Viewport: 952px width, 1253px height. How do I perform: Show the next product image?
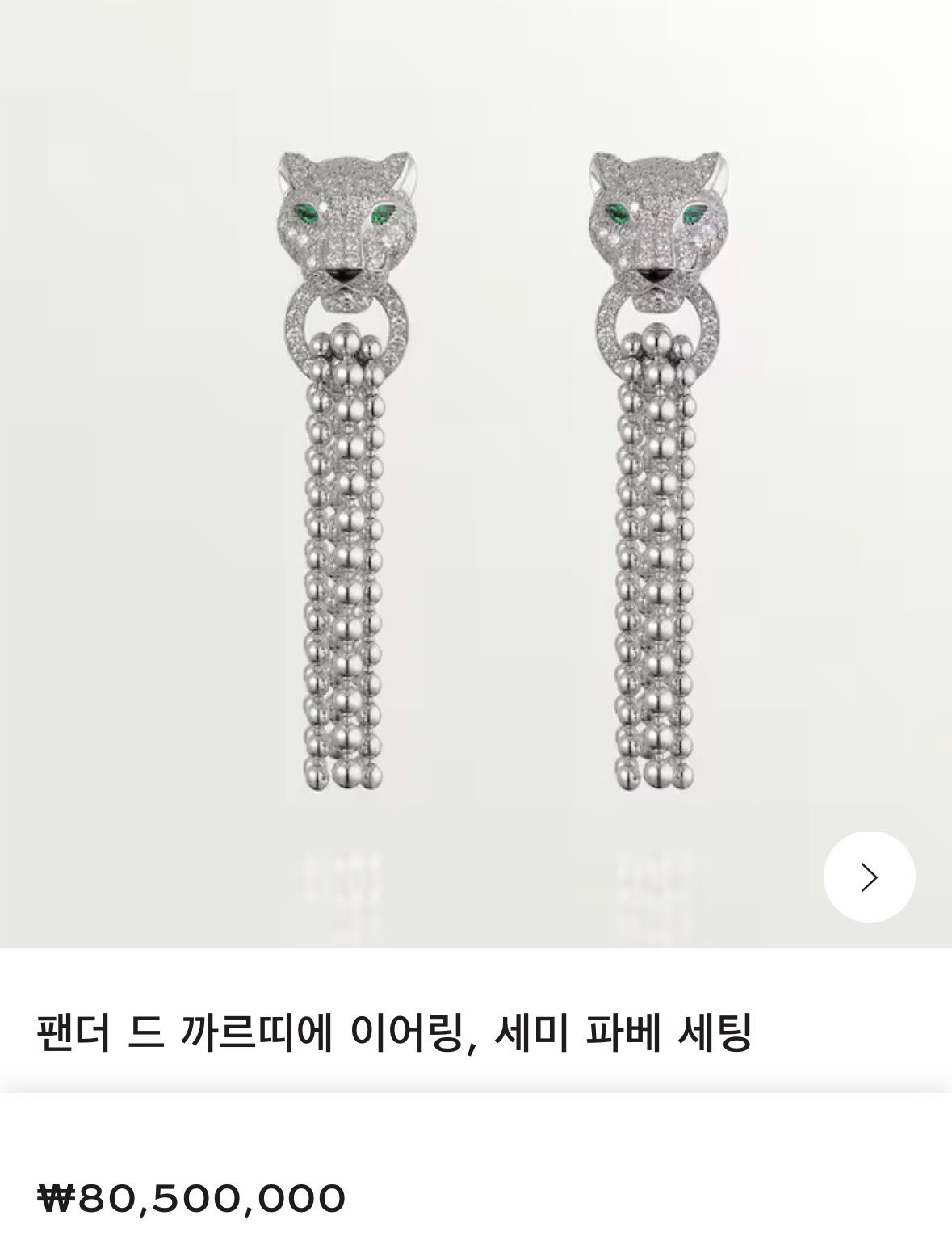point(869,877)
